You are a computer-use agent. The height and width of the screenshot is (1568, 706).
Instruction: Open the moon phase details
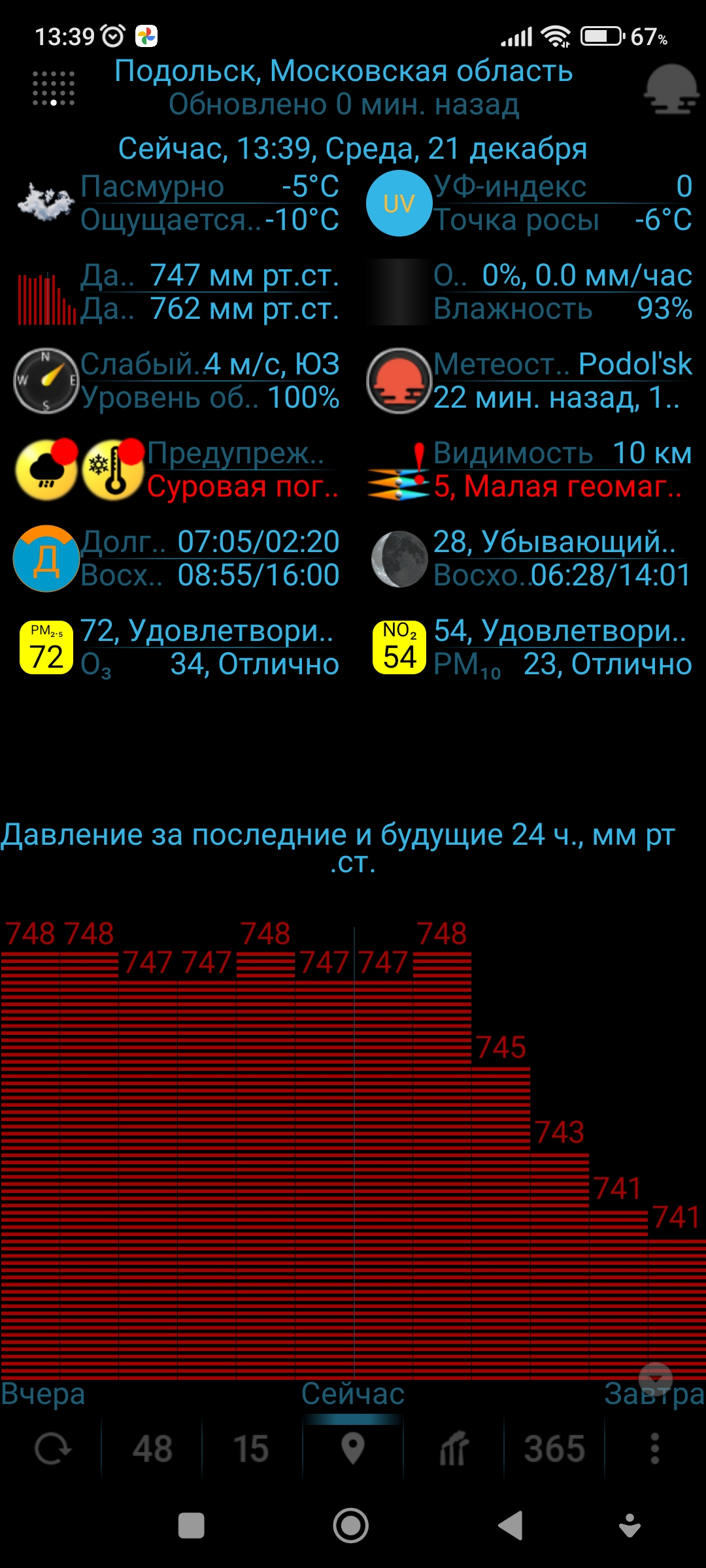point(529,559)
